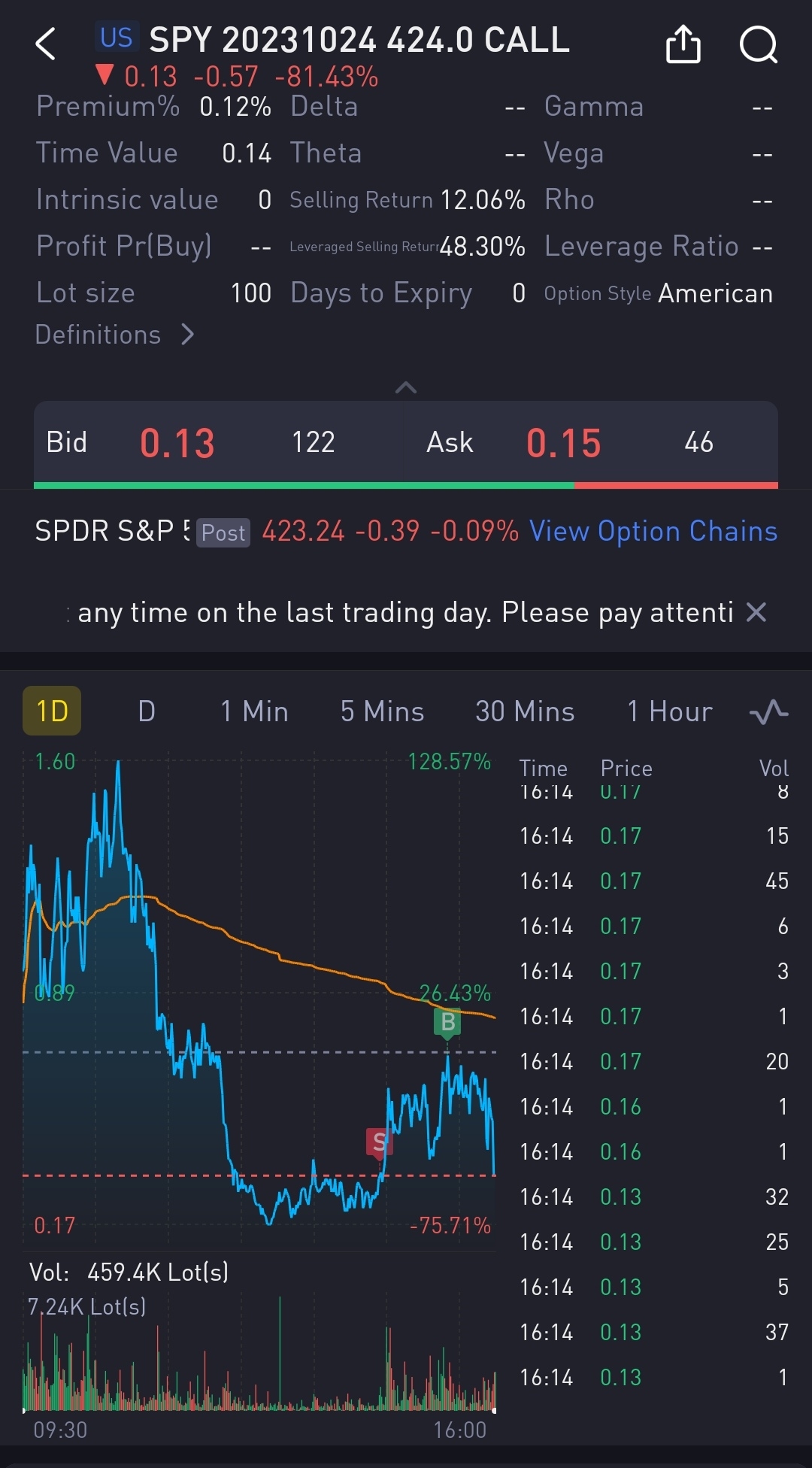The width and height of the screenshot is (812, 1468).
Task: Open the SPDR S&P underlying quote
Action: pos(113,531)
